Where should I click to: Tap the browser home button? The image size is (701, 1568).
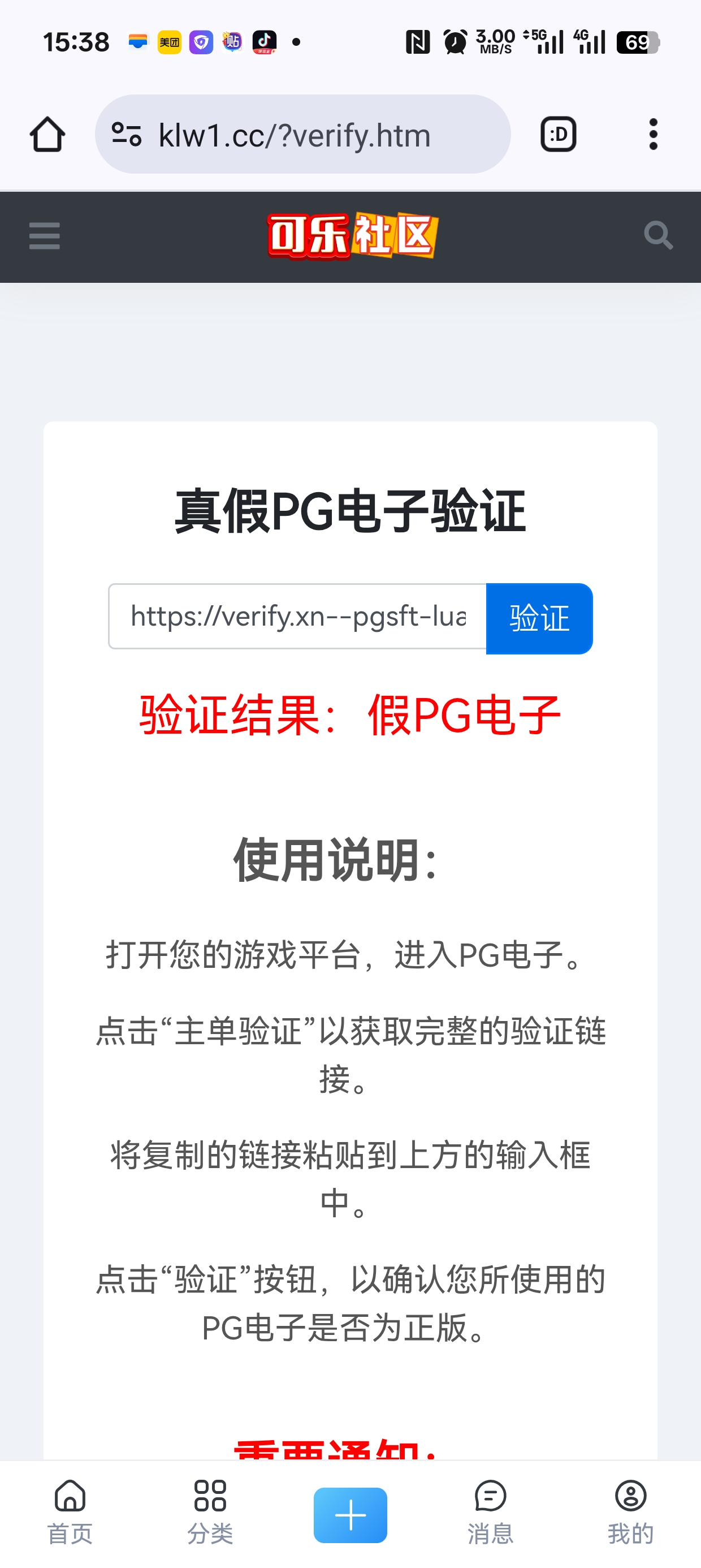click(x=47, y=135)
